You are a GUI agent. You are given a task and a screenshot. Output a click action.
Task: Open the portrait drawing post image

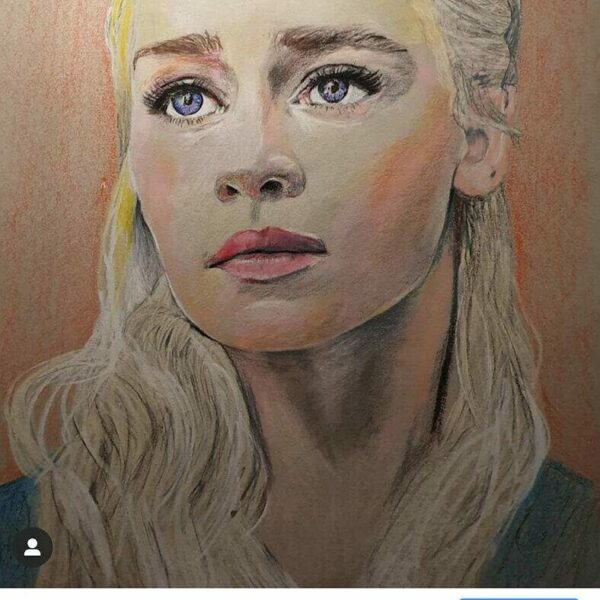(300, 290)
